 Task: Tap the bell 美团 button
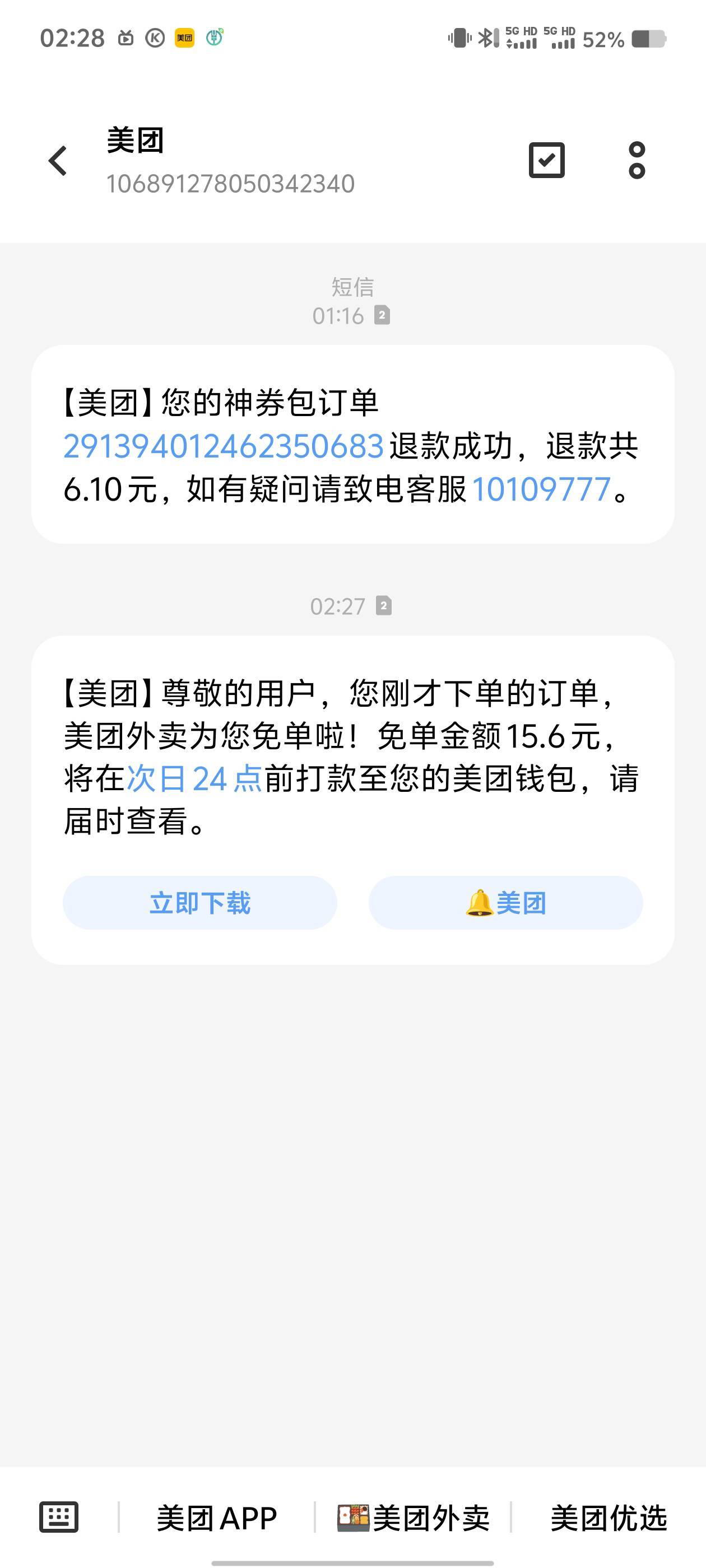505,903
